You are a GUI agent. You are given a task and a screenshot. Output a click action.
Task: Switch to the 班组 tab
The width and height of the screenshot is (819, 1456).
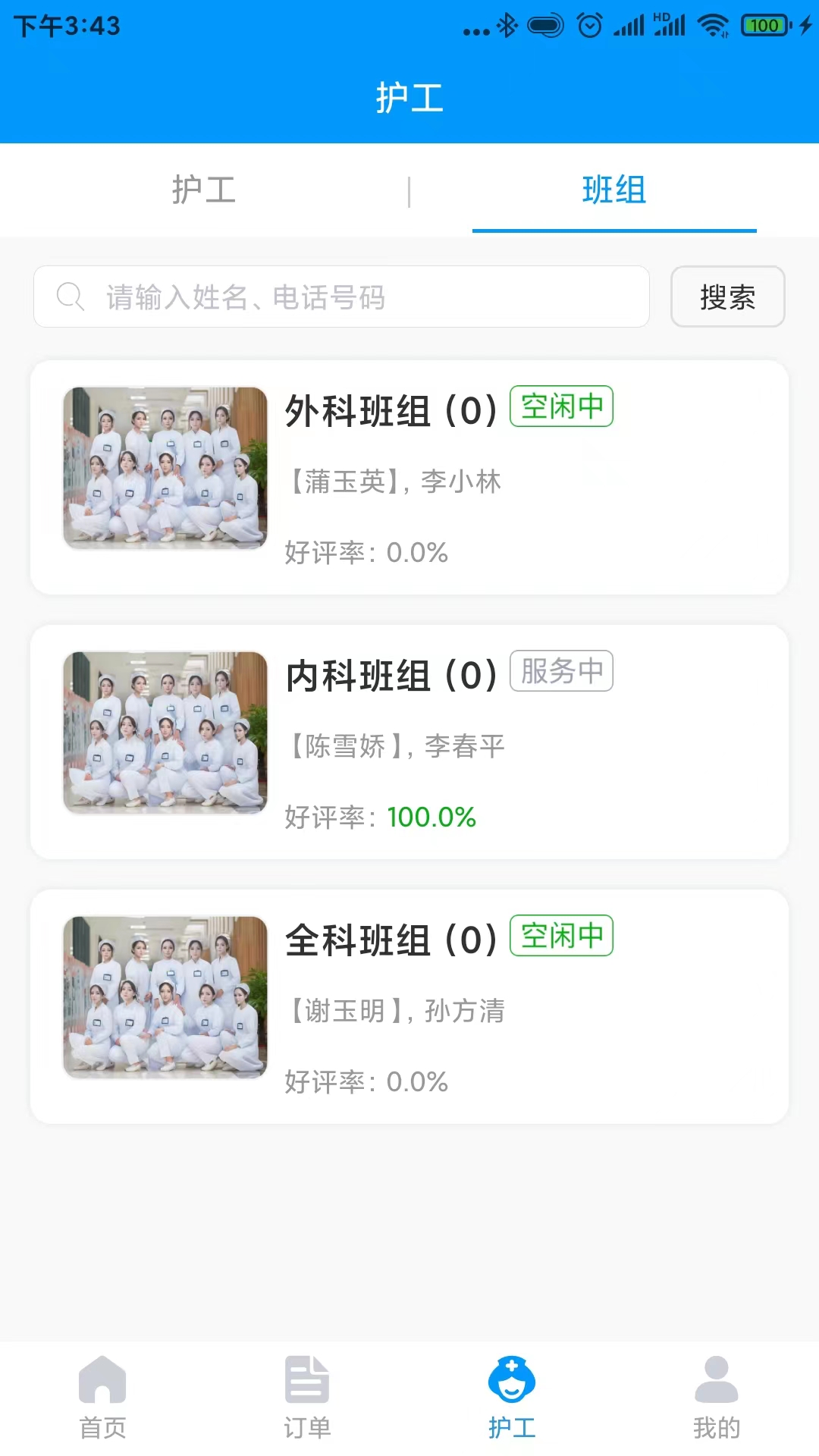(614, 190)
